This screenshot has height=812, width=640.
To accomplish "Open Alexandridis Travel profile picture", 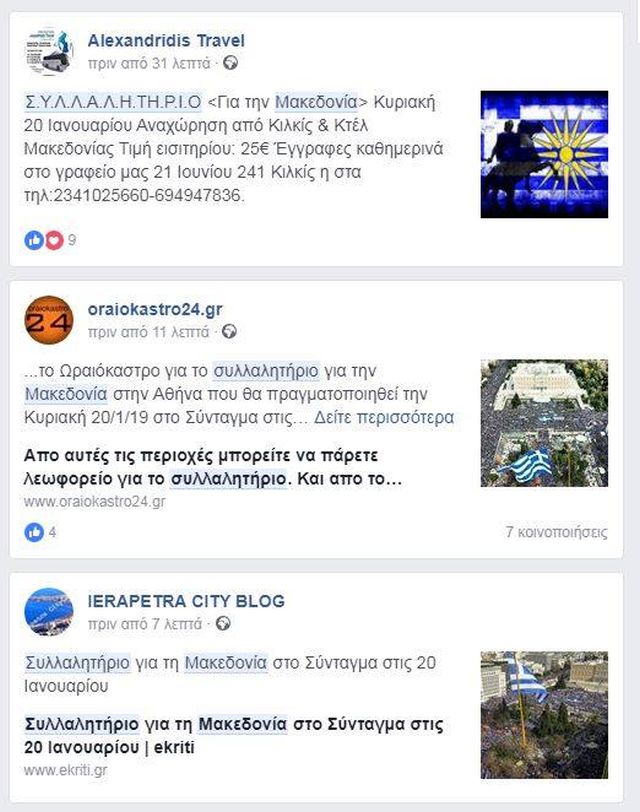I will (x=49, y=52).
